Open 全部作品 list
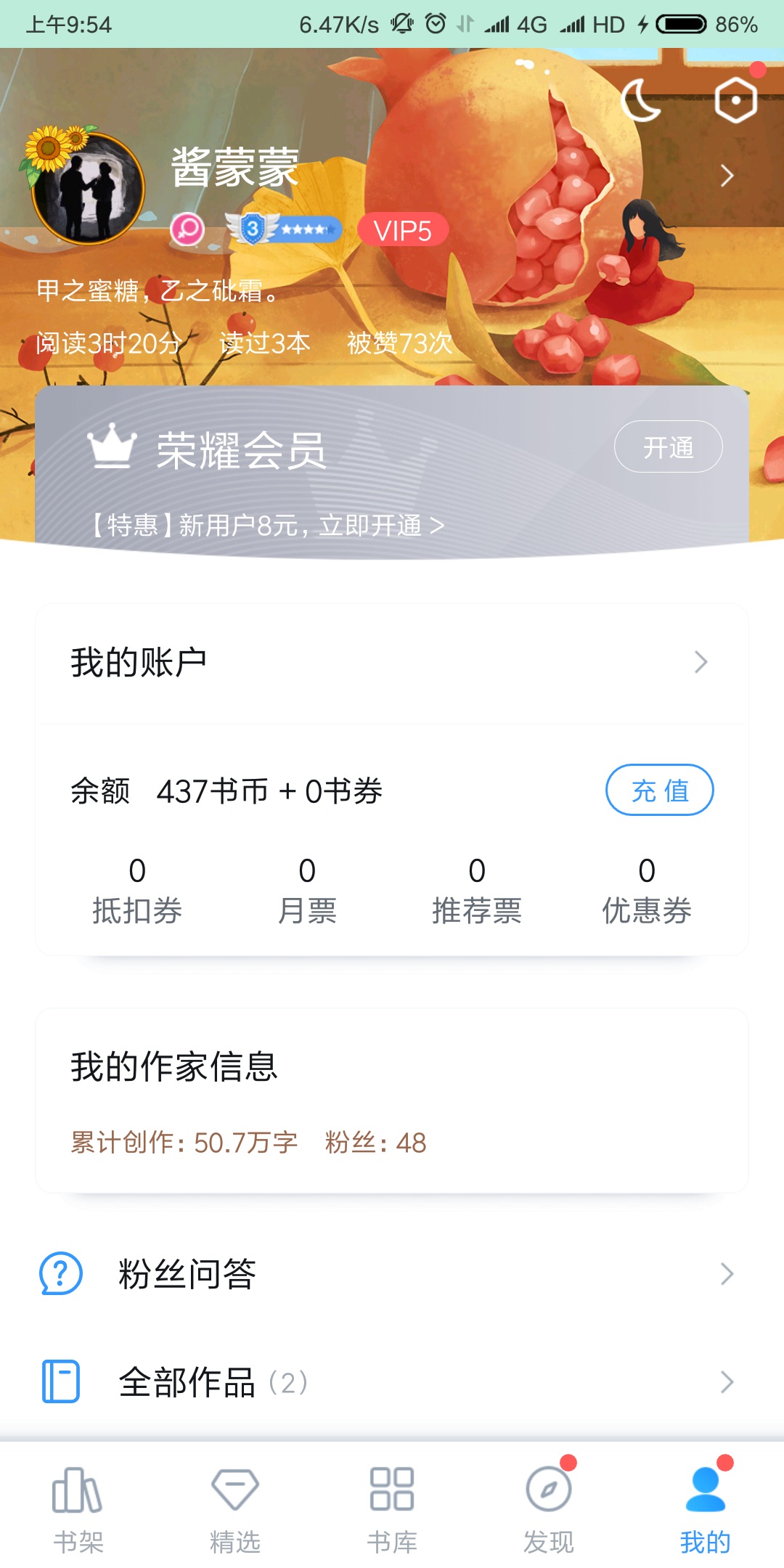 [392, 1382]
